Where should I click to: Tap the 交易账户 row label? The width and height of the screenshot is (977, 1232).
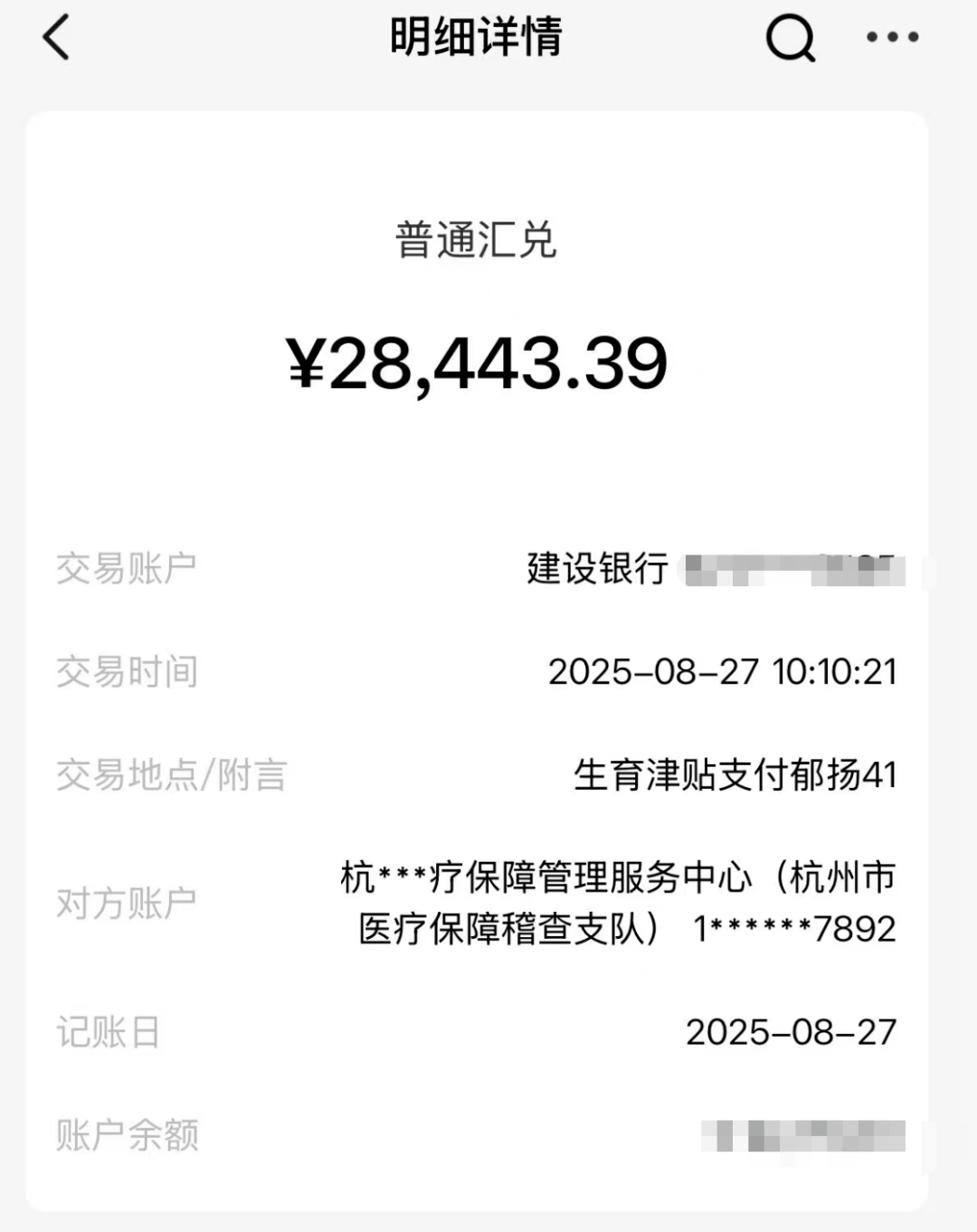click(x=126, y=565)
